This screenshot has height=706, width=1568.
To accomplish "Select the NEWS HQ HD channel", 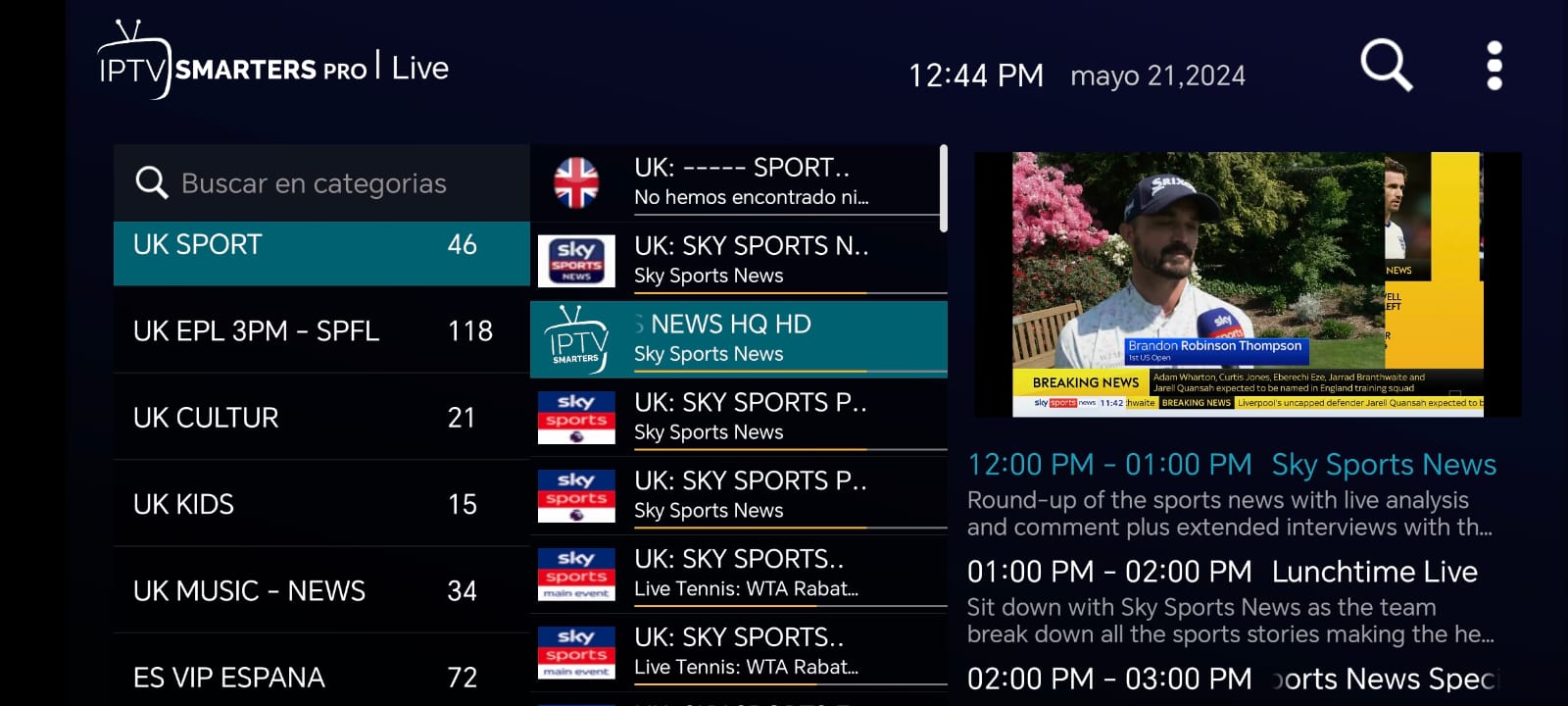I will (739, 338).
